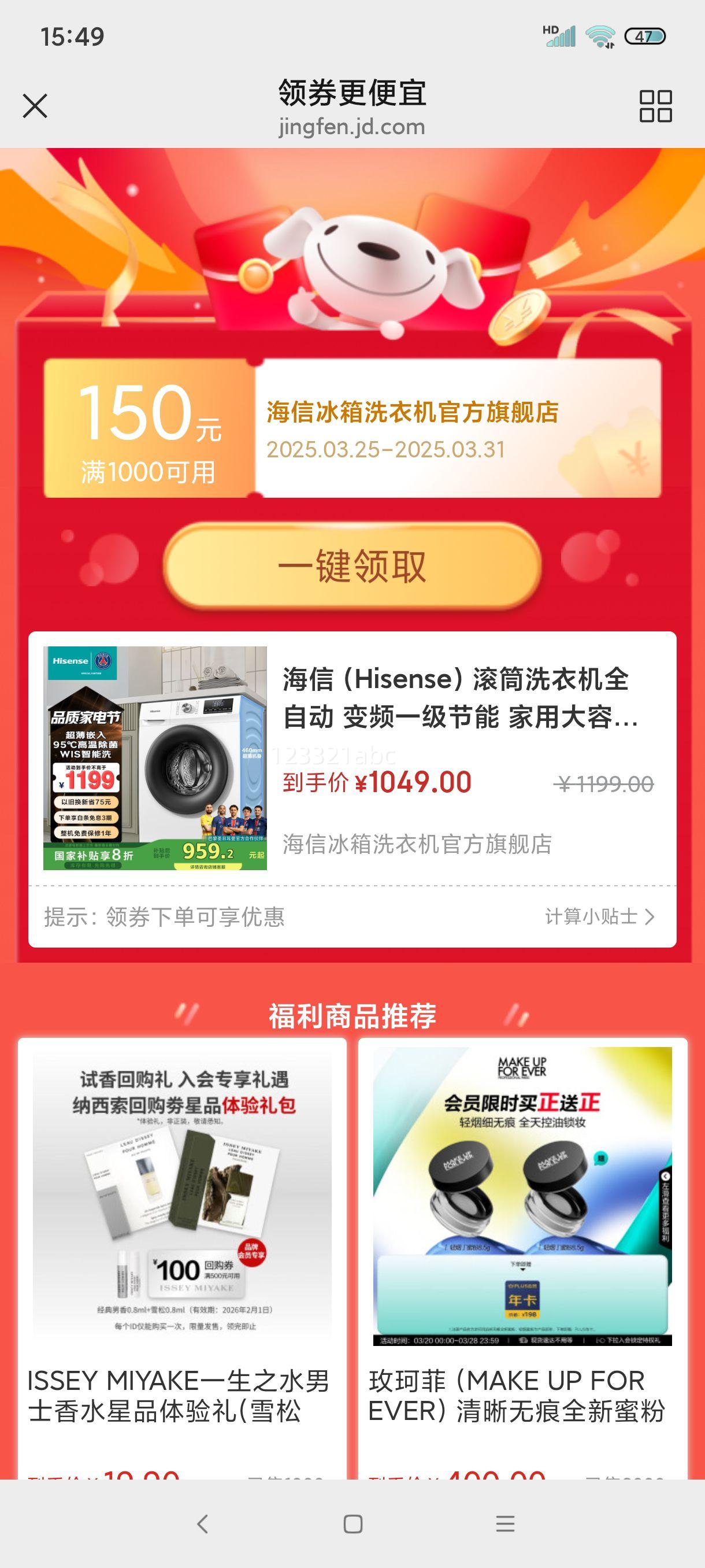The width and height of the screenshot is (705, 1568).
Task: Select the Hisense washing machine thumbnail
Action: coord(155,761)
